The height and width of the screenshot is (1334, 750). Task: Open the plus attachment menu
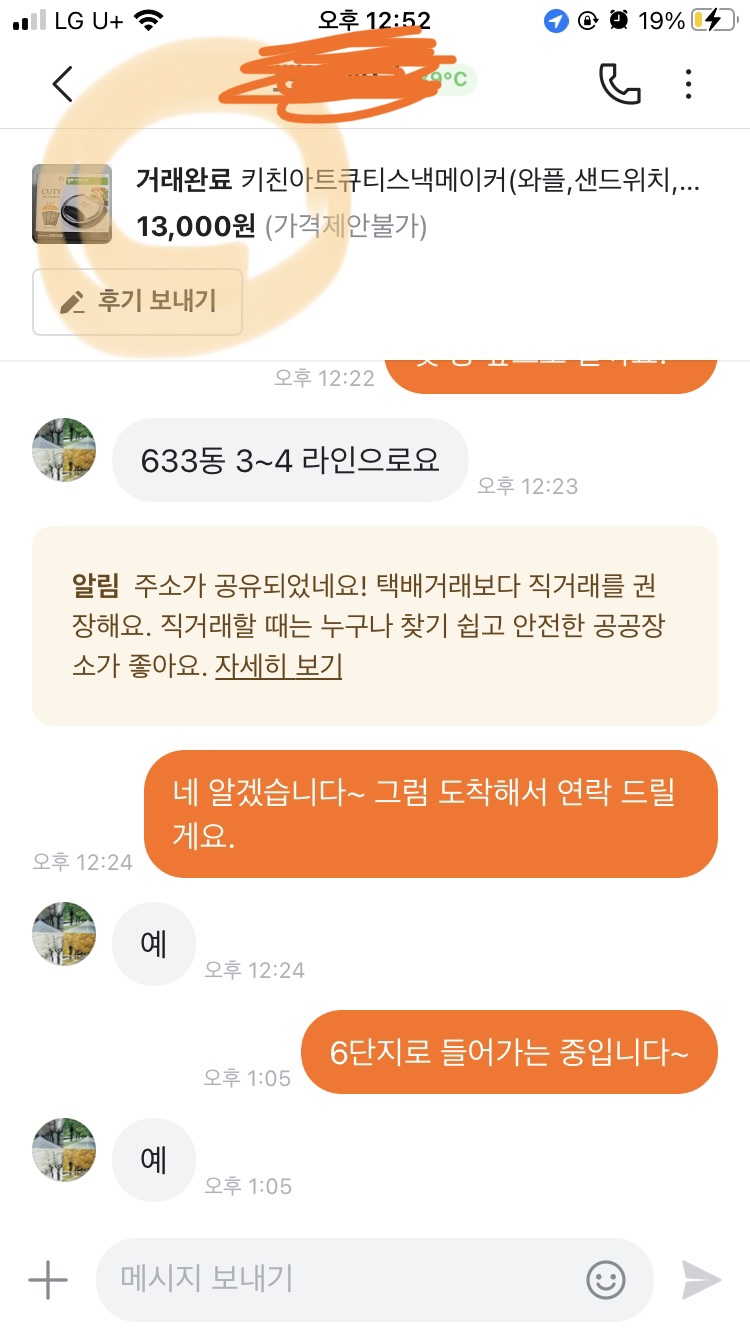coord(47,1279)
